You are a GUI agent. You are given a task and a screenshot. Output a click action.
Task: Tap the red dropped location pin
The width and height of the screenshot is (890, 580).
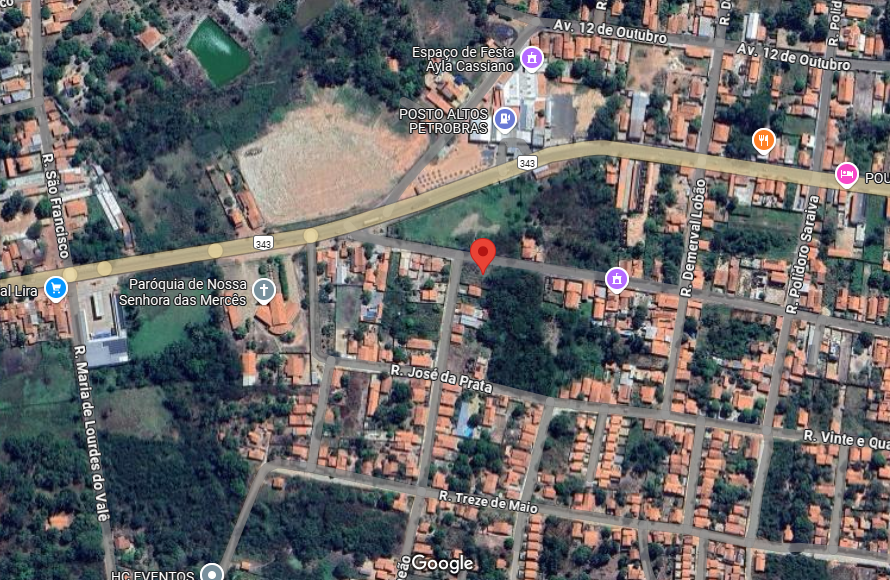pyautogui.click(x=483, y=255)
